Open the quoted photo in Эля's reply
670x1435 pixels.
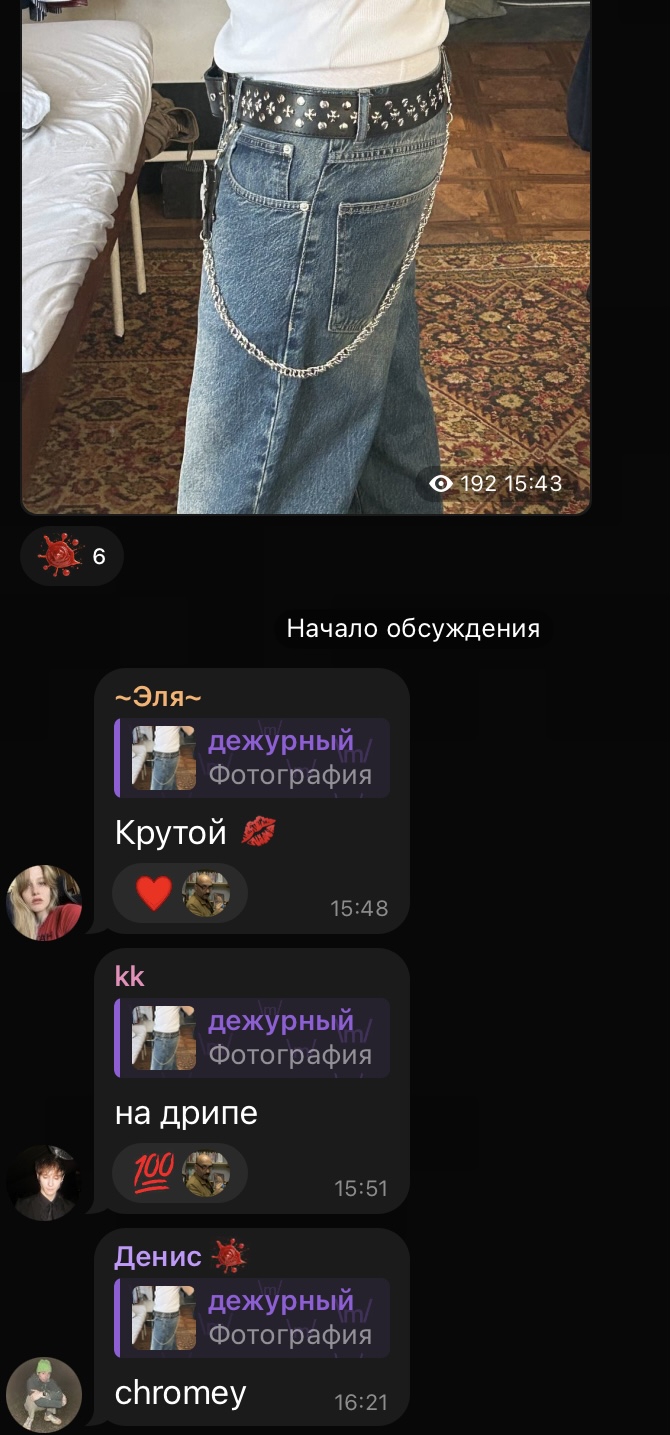(252, 758)
